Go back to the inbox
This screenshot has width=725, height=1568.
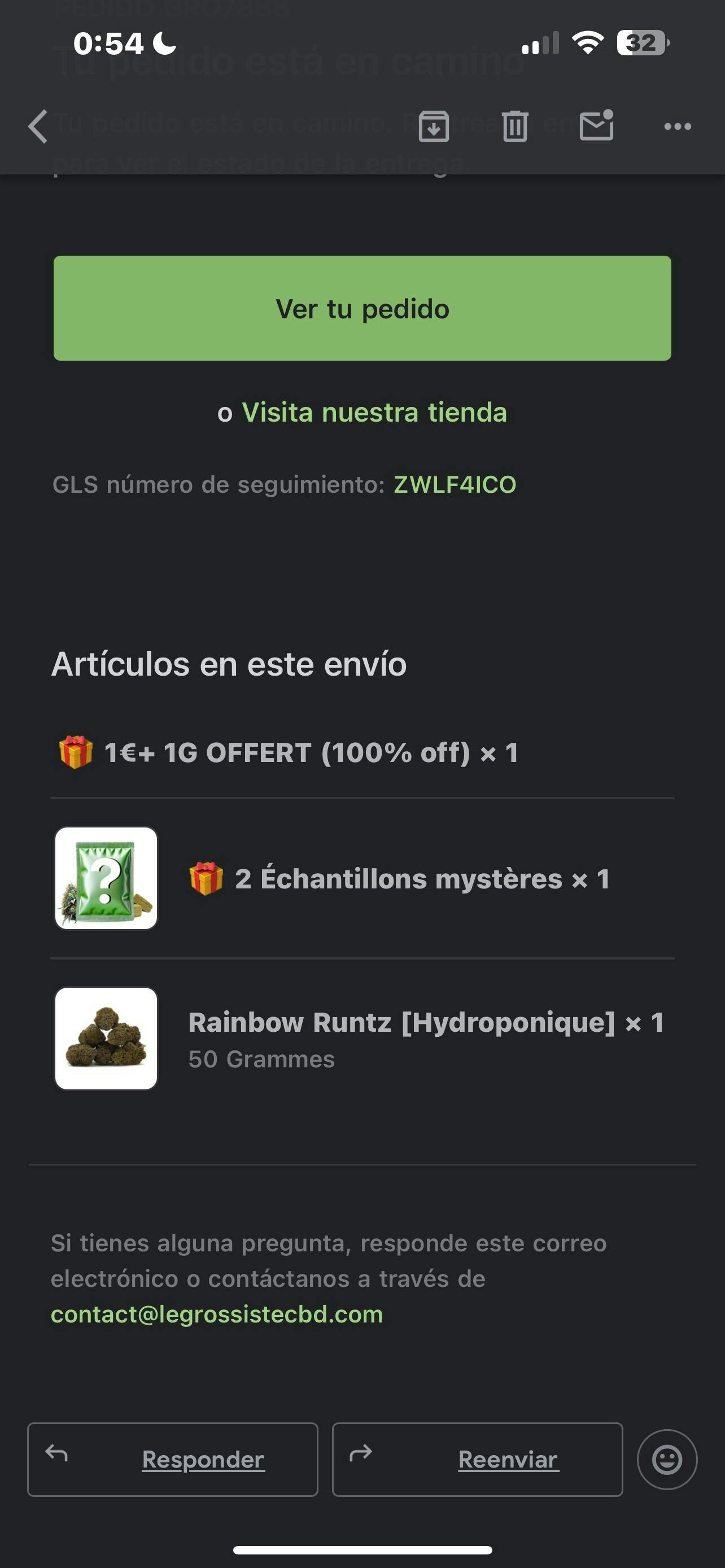click(x=38, y=126)
